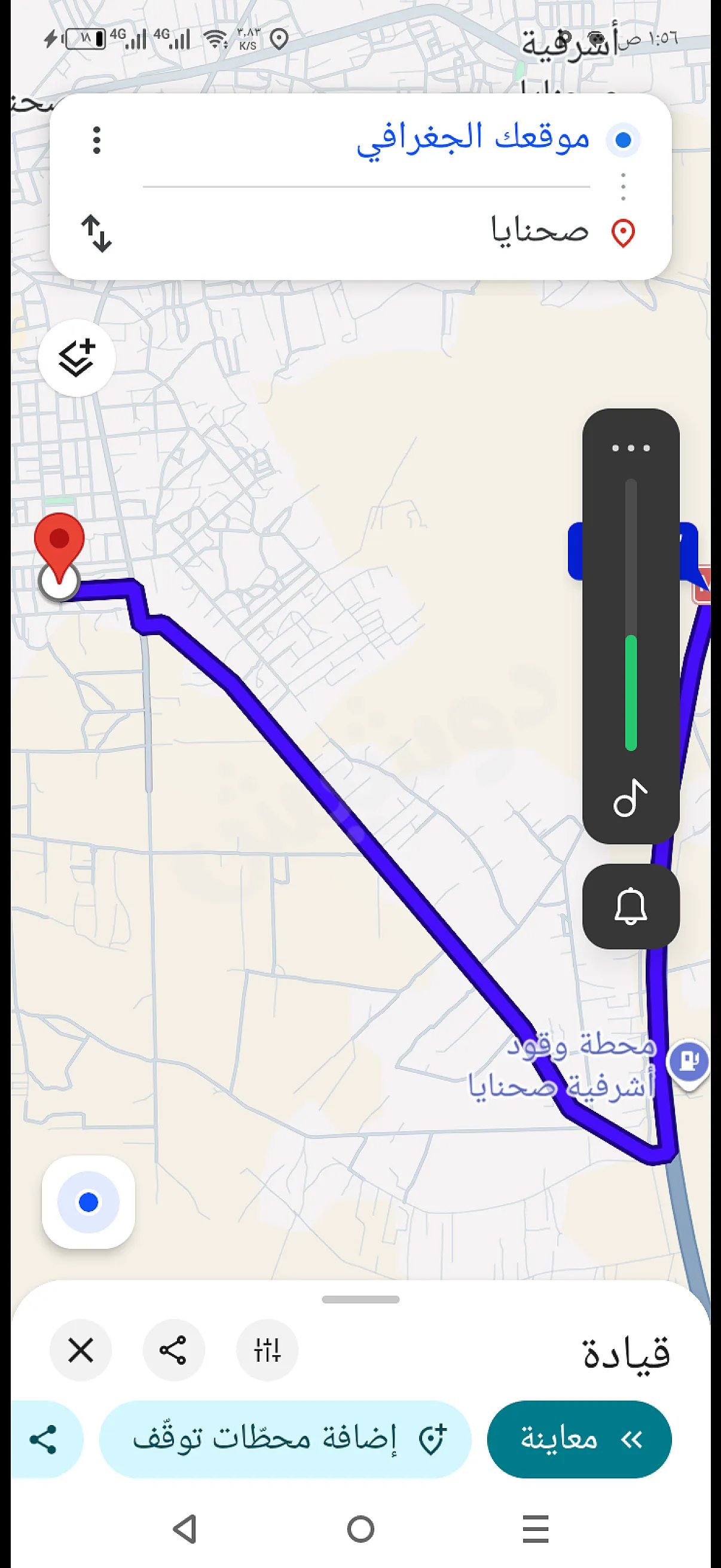Open route options sliders icon
The width and height of the screenshot is (721, 1568).
point(267,1350)
